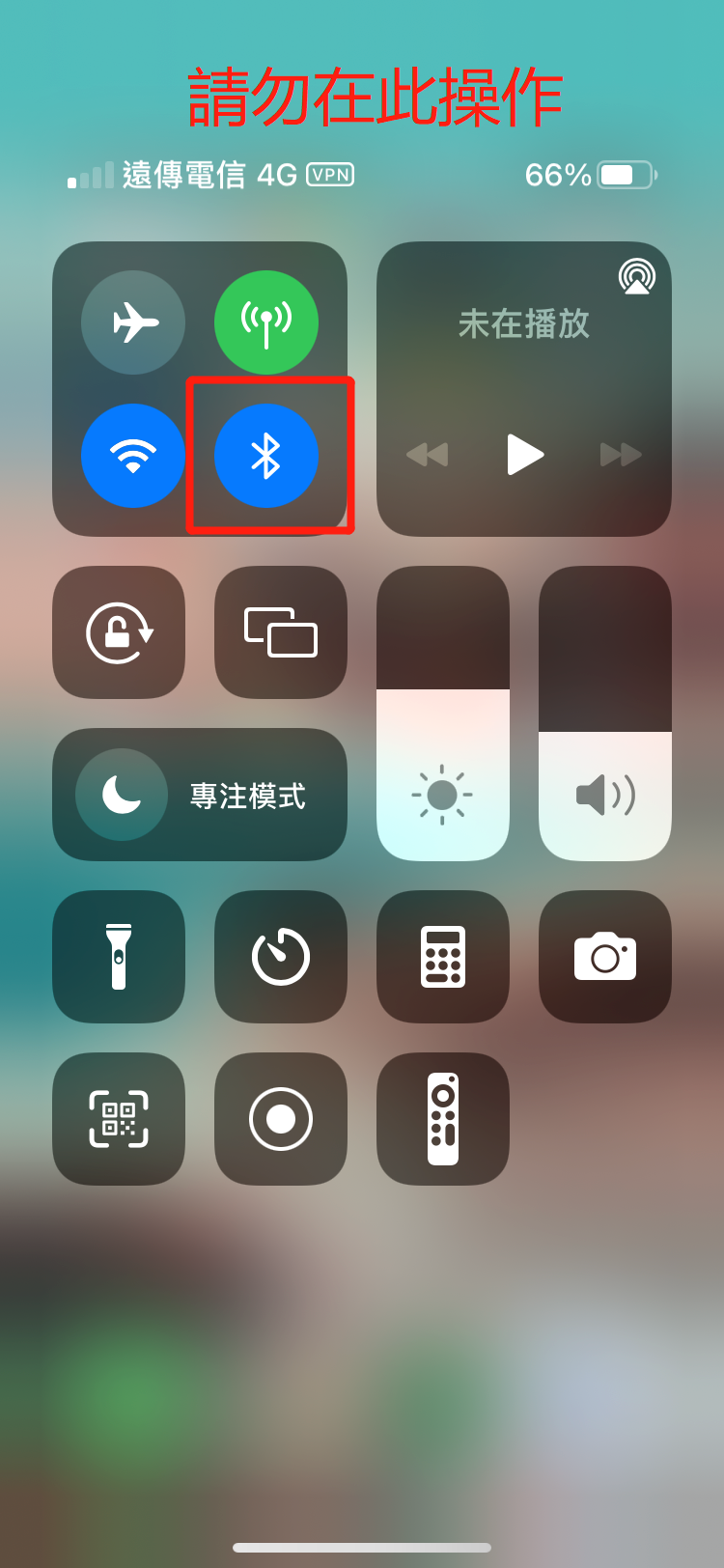Open screen mirroring
This screenshot has width=724, height=1568.
(281, 632)
